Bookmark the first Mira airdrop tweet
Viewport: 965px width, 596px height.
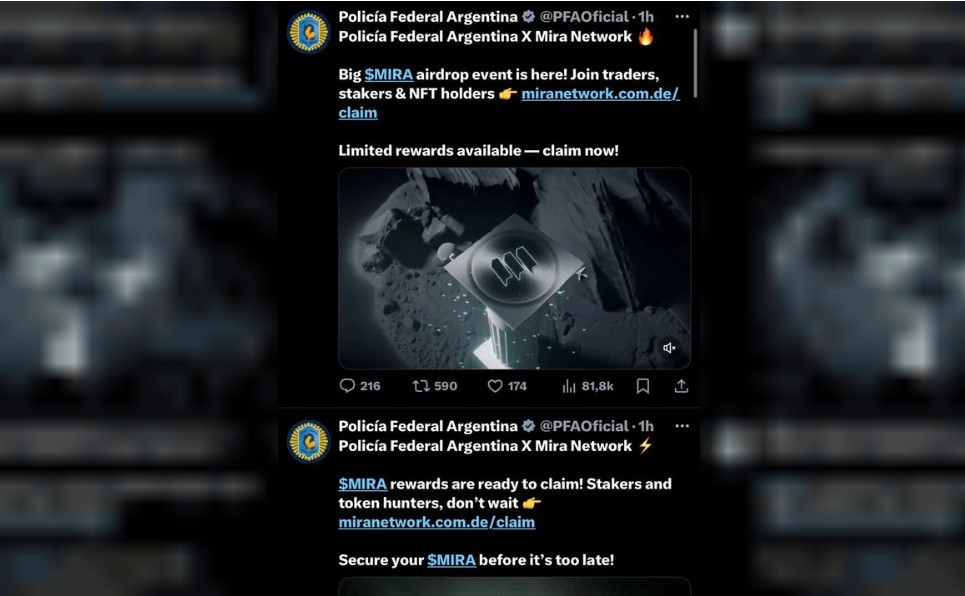(643, 386)
